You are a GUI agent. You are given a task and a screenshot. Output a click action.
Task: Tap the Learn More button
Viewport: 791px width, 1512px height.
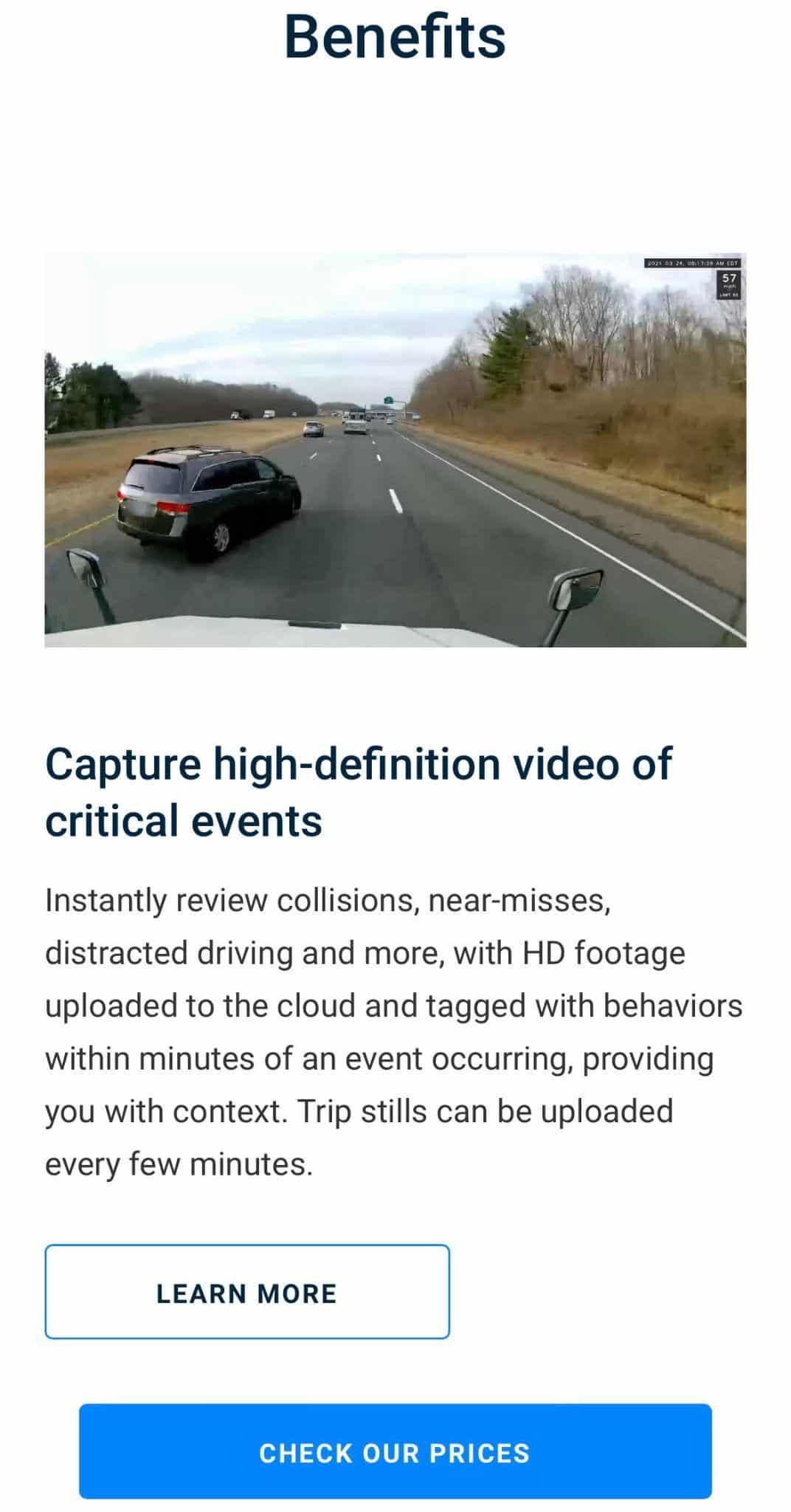247,1293
